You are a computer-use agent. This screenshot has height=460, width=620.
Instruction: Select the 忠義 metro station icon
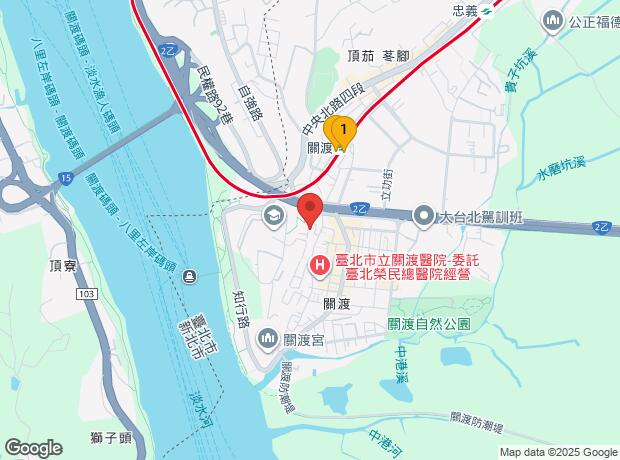487,11
